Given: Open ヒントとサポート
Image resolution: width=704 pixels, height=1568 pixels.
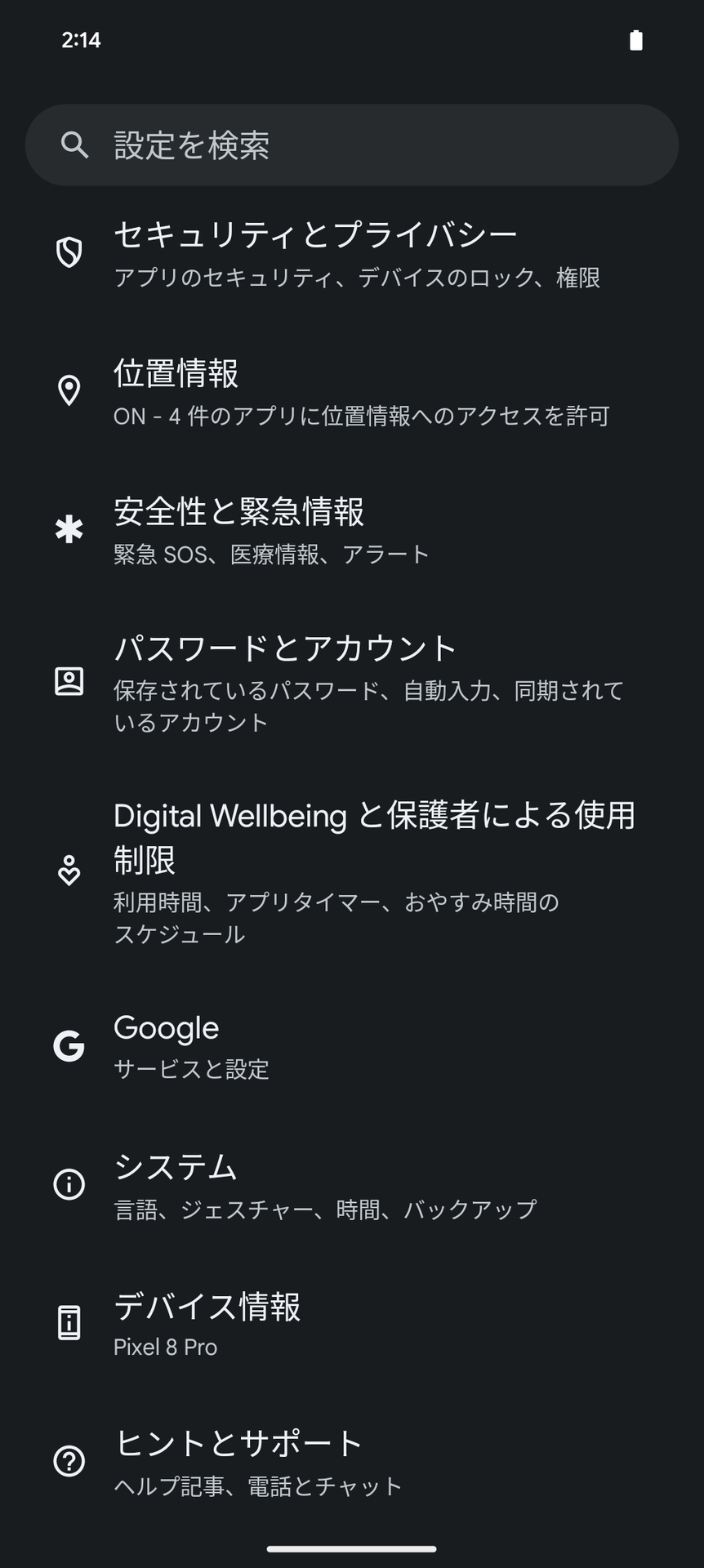Looking at the screenshot, I should click(351, 1462).
